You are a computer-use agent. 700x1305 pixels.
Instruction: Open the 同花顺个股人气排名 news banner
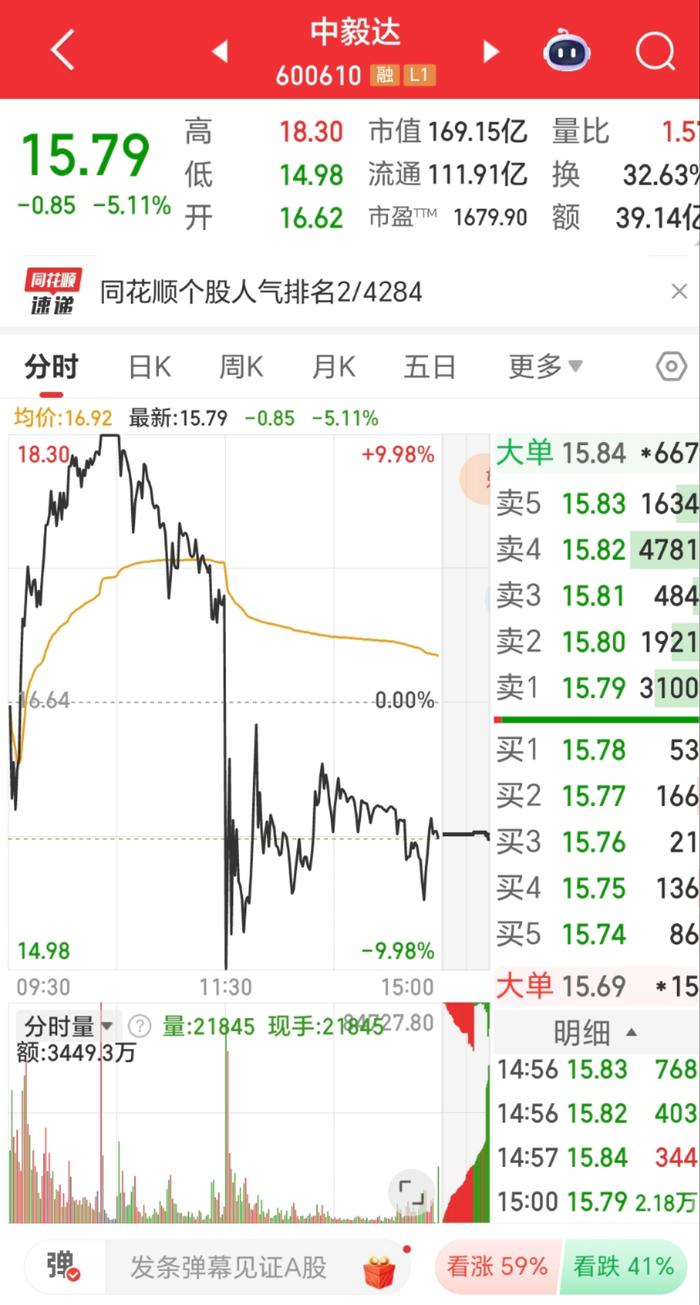pos(261,292)
